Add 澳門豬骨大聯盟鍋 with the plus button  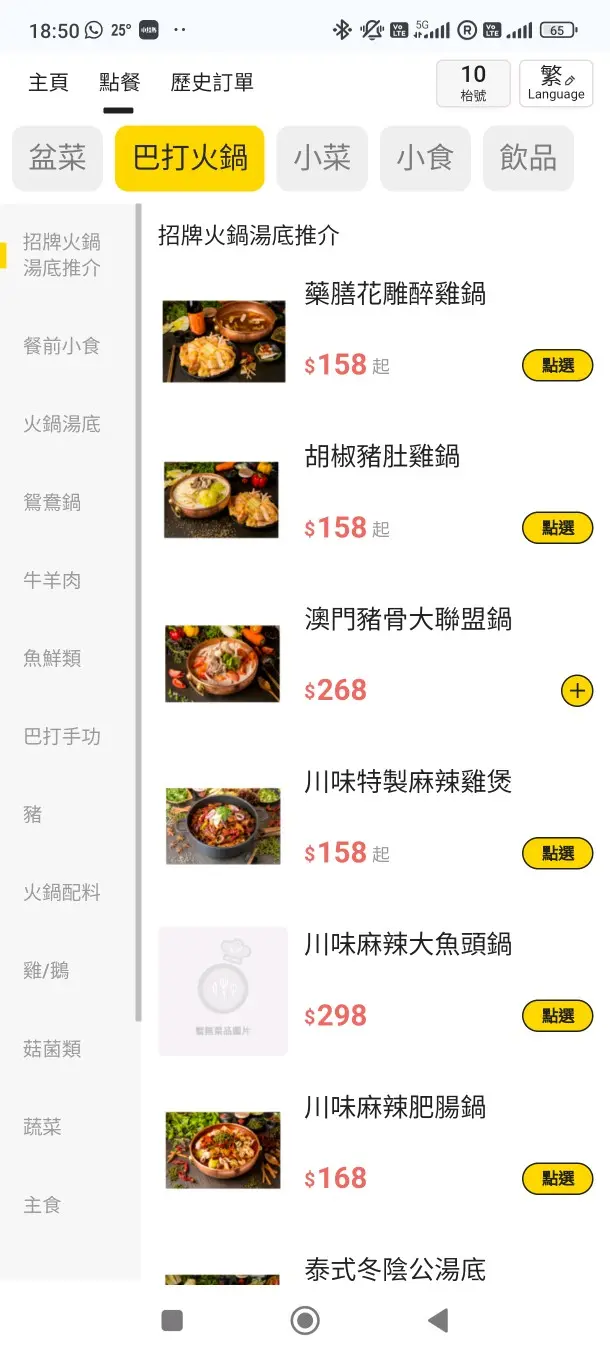point(577,691)
